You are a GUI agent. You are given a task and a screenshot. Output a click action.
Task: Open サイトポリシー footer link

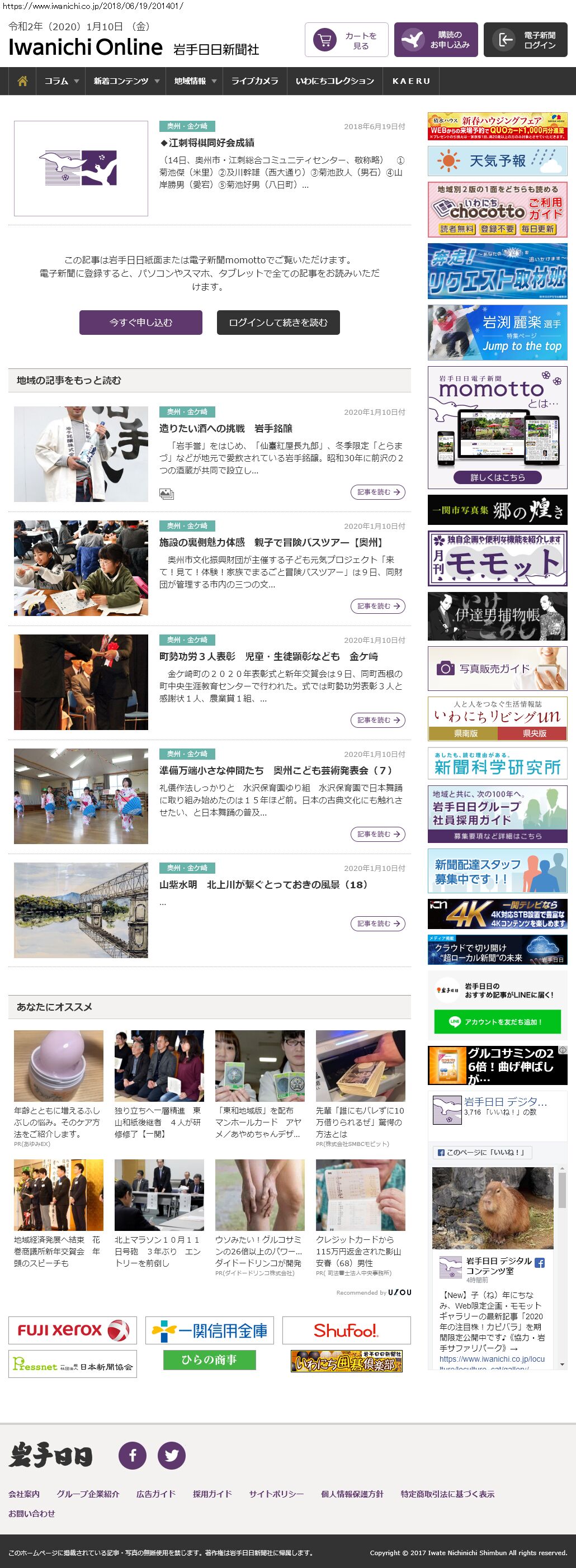276,1494
